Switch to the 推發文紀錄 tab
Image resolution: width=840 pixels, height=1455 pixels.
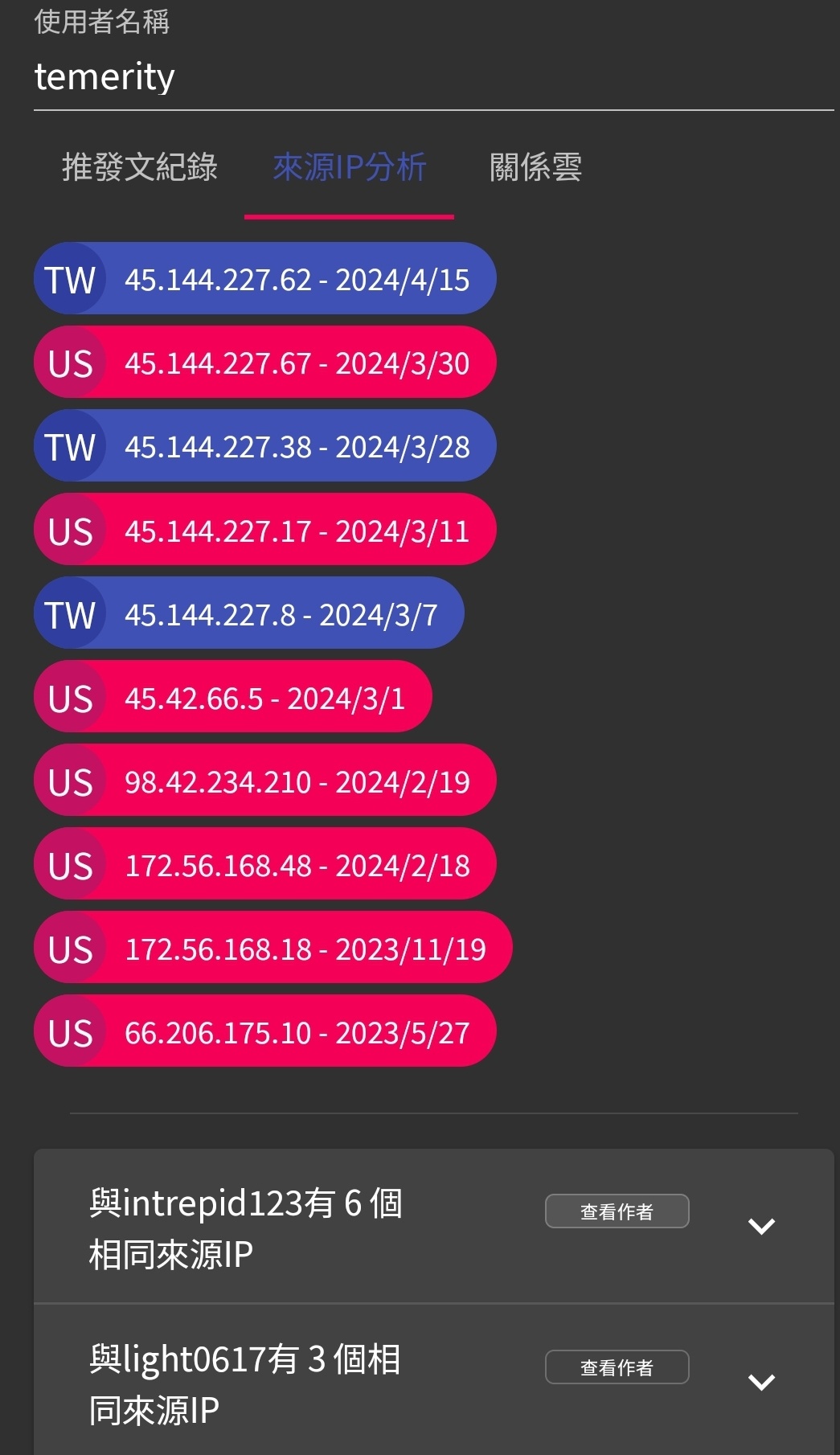(x=140, y=168)
